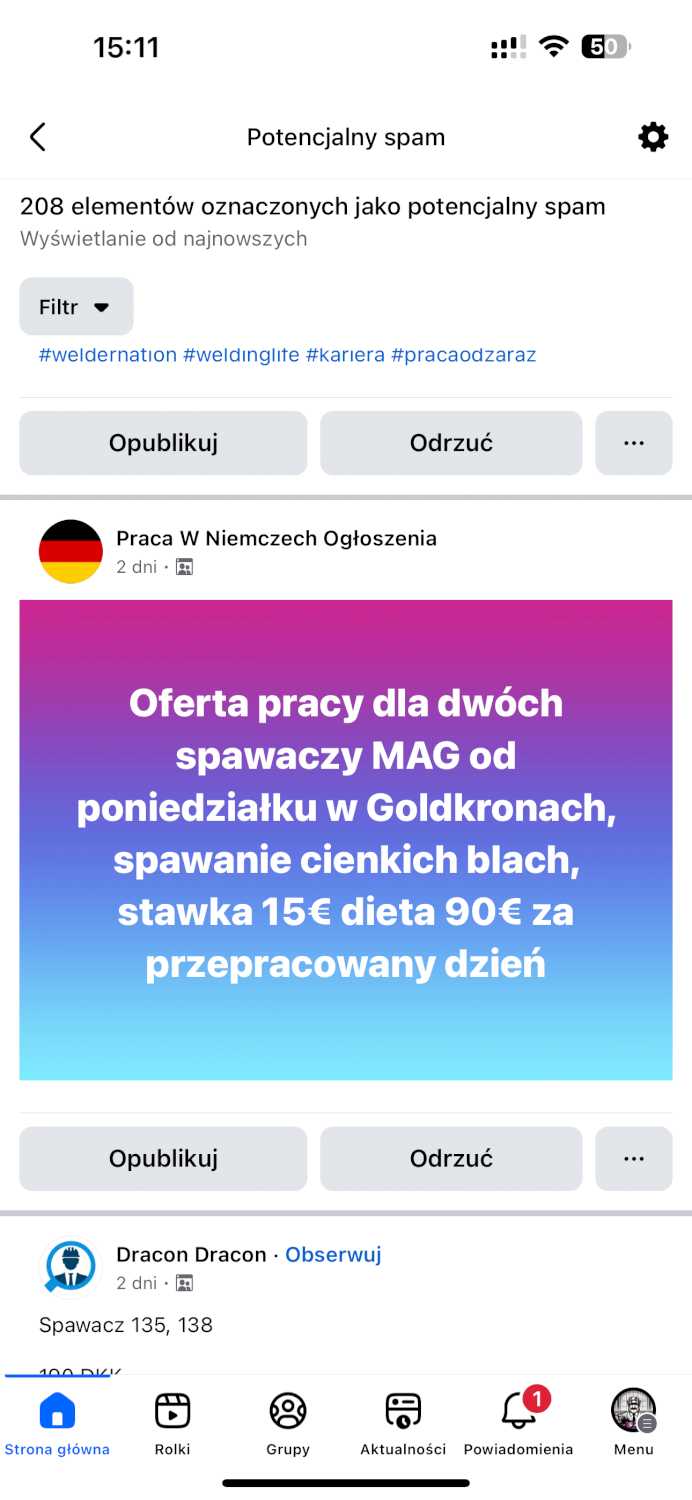
Task: Reject the Praca W Niemczech Ogłoszenia post
Action: (451, 1158)
